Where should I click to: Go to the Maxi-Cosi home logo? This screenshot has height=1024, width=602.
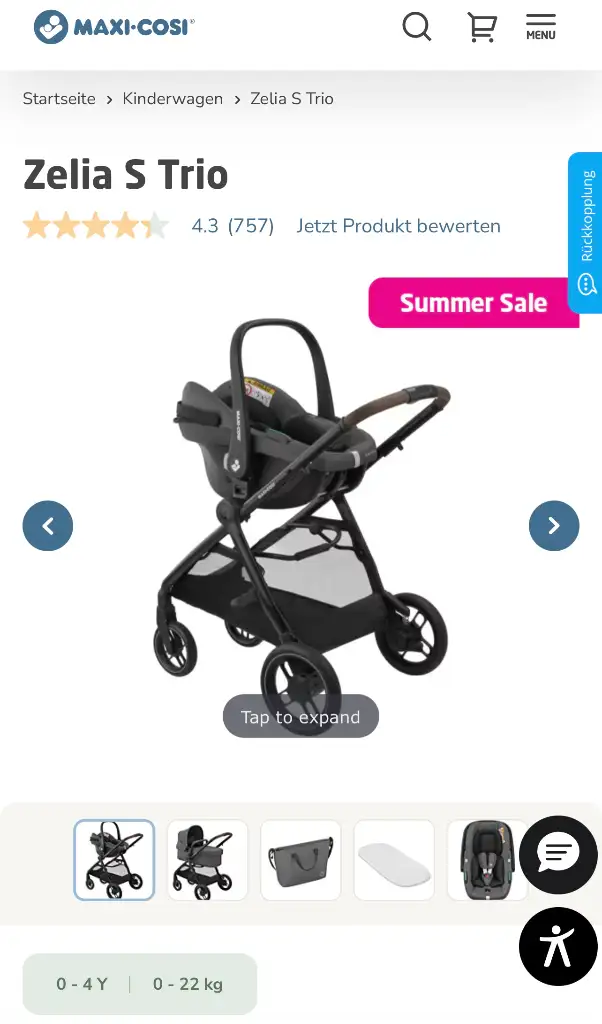click(x=114, y=27)
